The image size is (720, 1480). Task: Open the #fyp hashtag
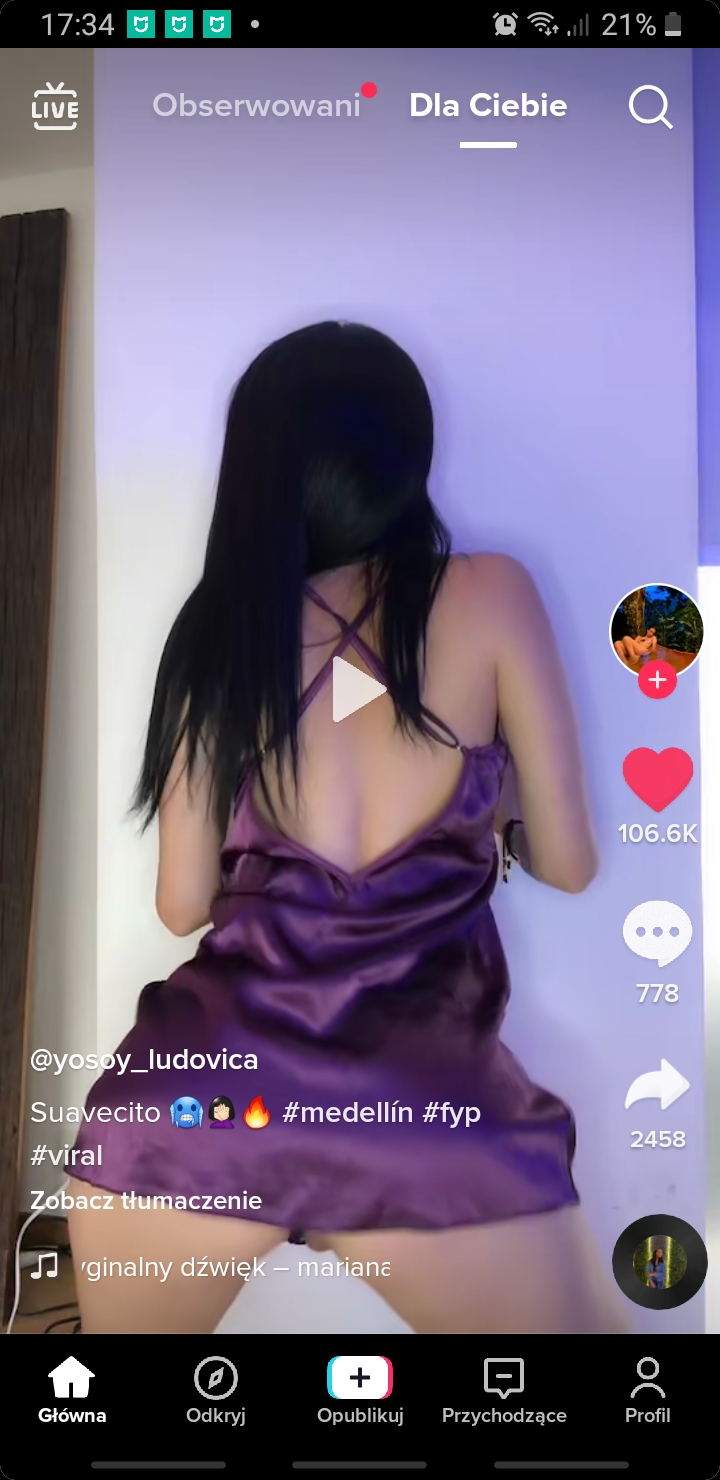(x=452, y=1112)
